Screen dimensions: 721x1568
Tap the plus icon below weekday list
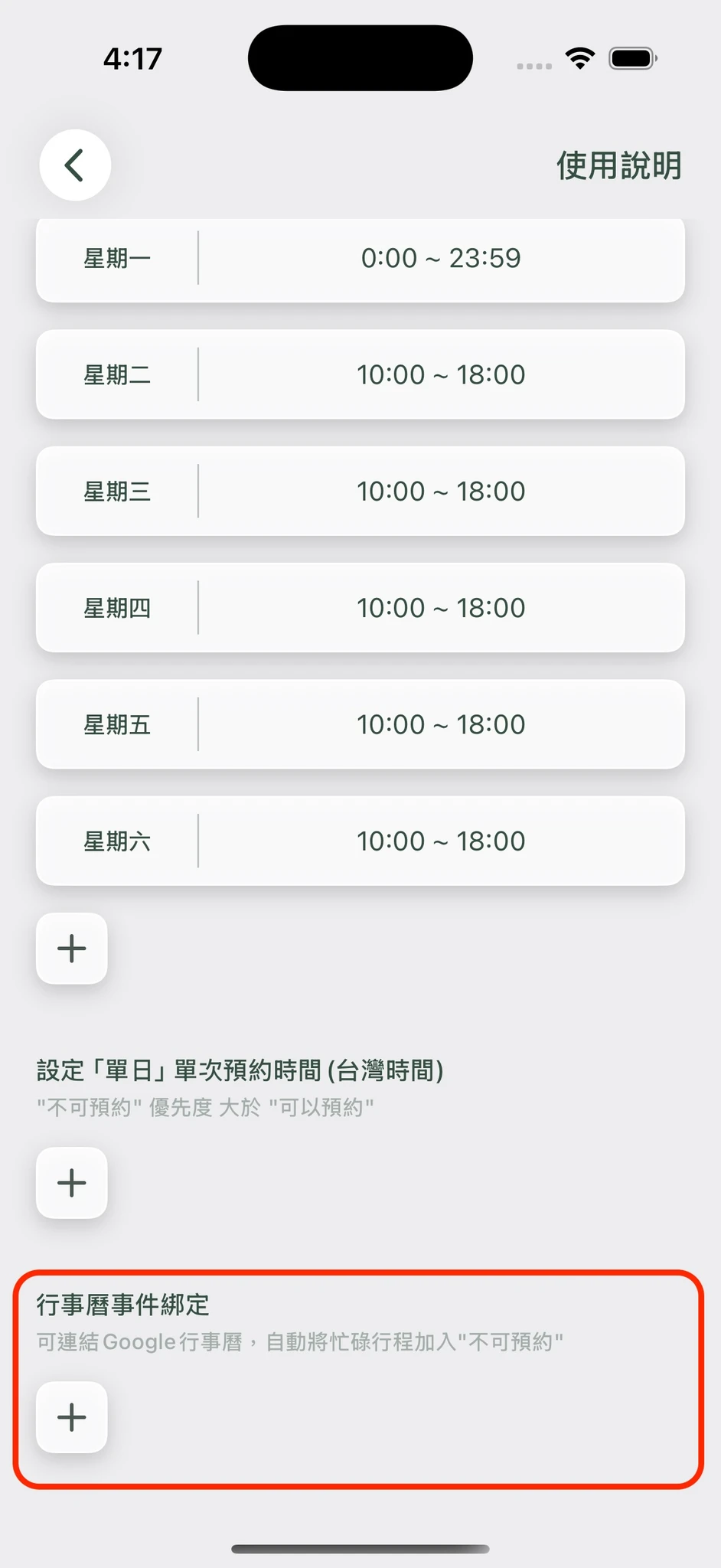(x=70, y=949)
